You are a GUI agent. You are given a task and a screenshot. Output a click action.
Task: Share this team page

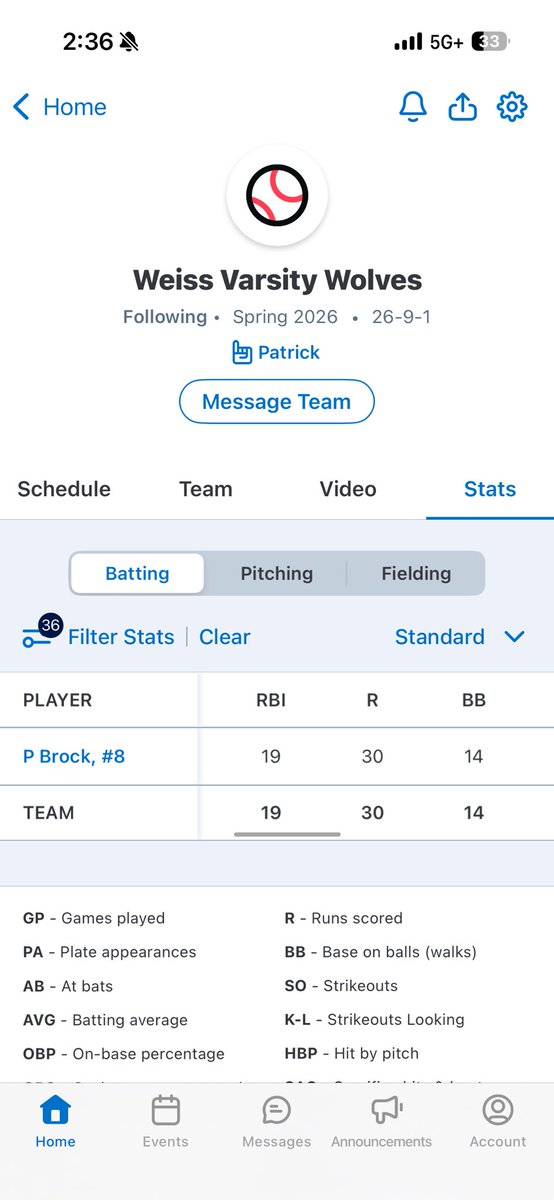[x=462, y=107]
